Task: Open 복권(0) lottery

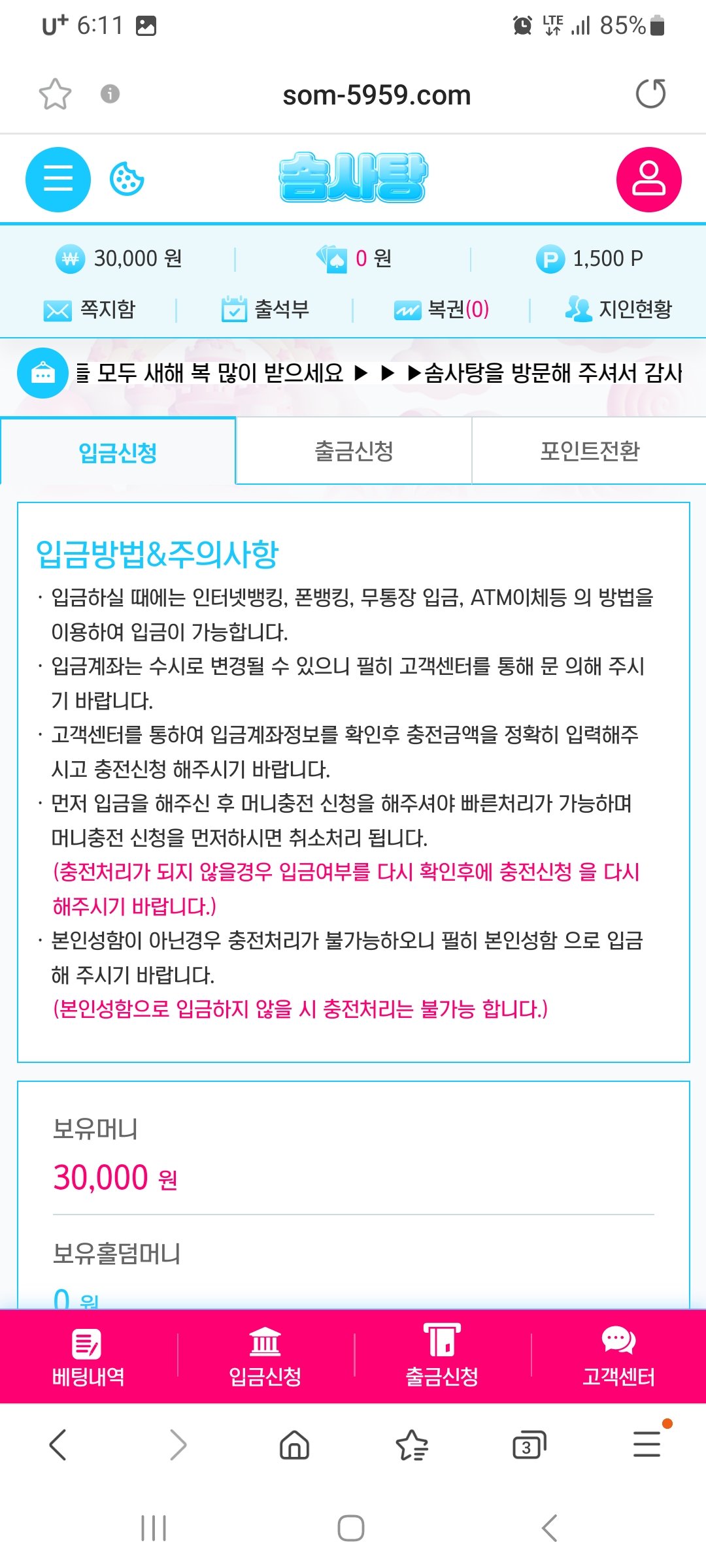Action: (441, 309)
